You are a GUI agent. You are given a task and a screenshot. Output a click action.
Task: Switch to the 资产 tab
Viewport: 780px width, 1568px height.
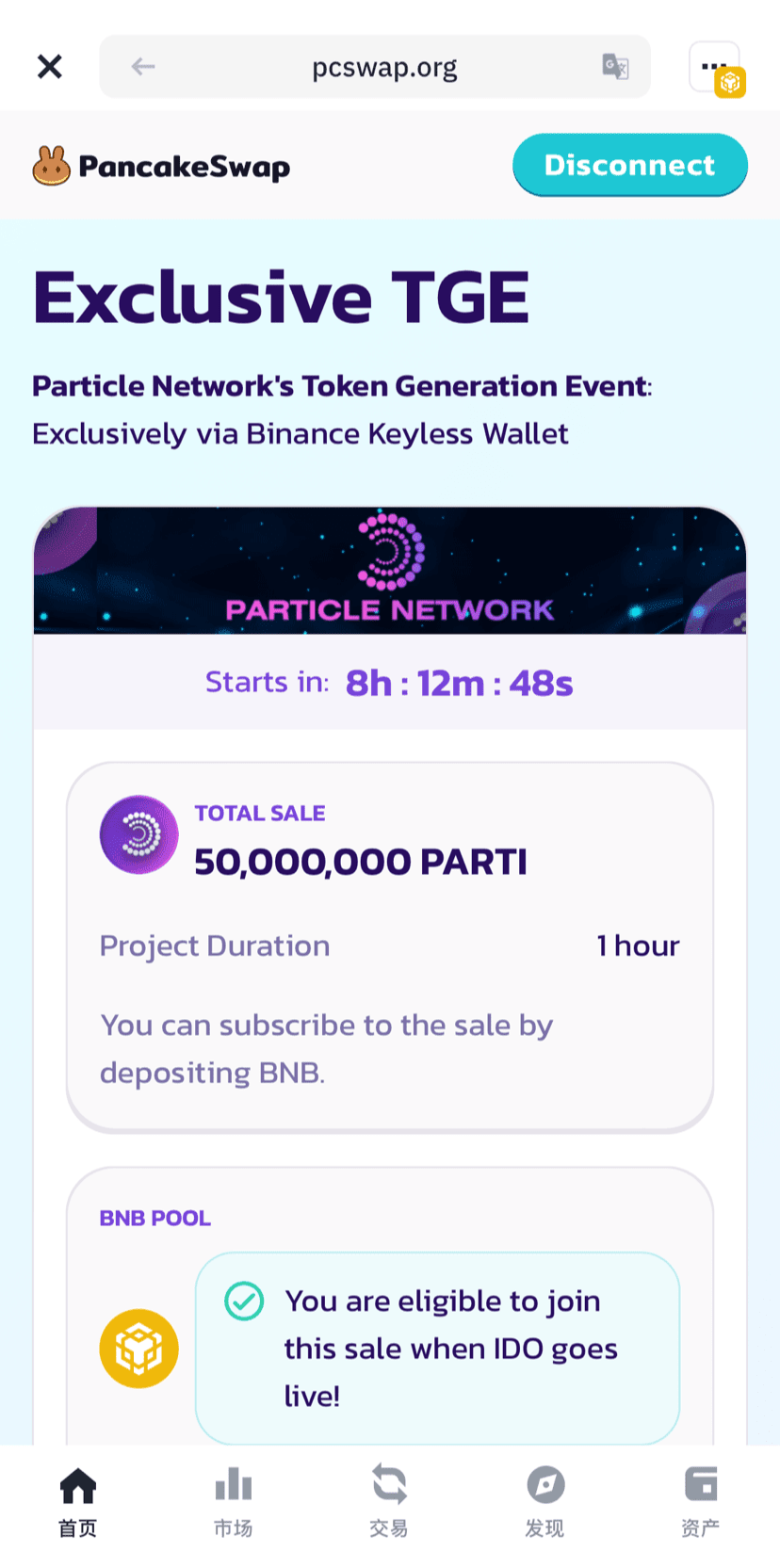click(701, 1502)
